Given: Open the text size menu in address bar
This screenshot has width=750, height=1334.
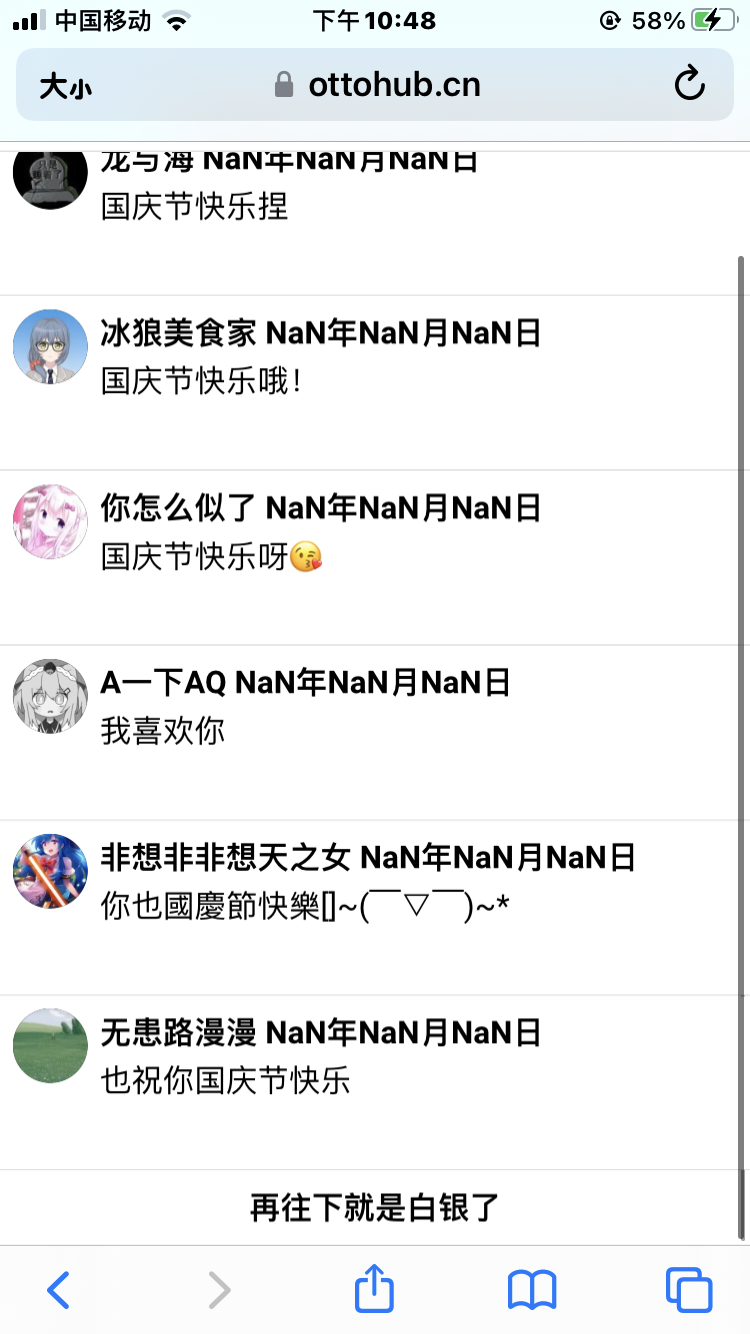Looking at the screenshot, I should [66, 86].
